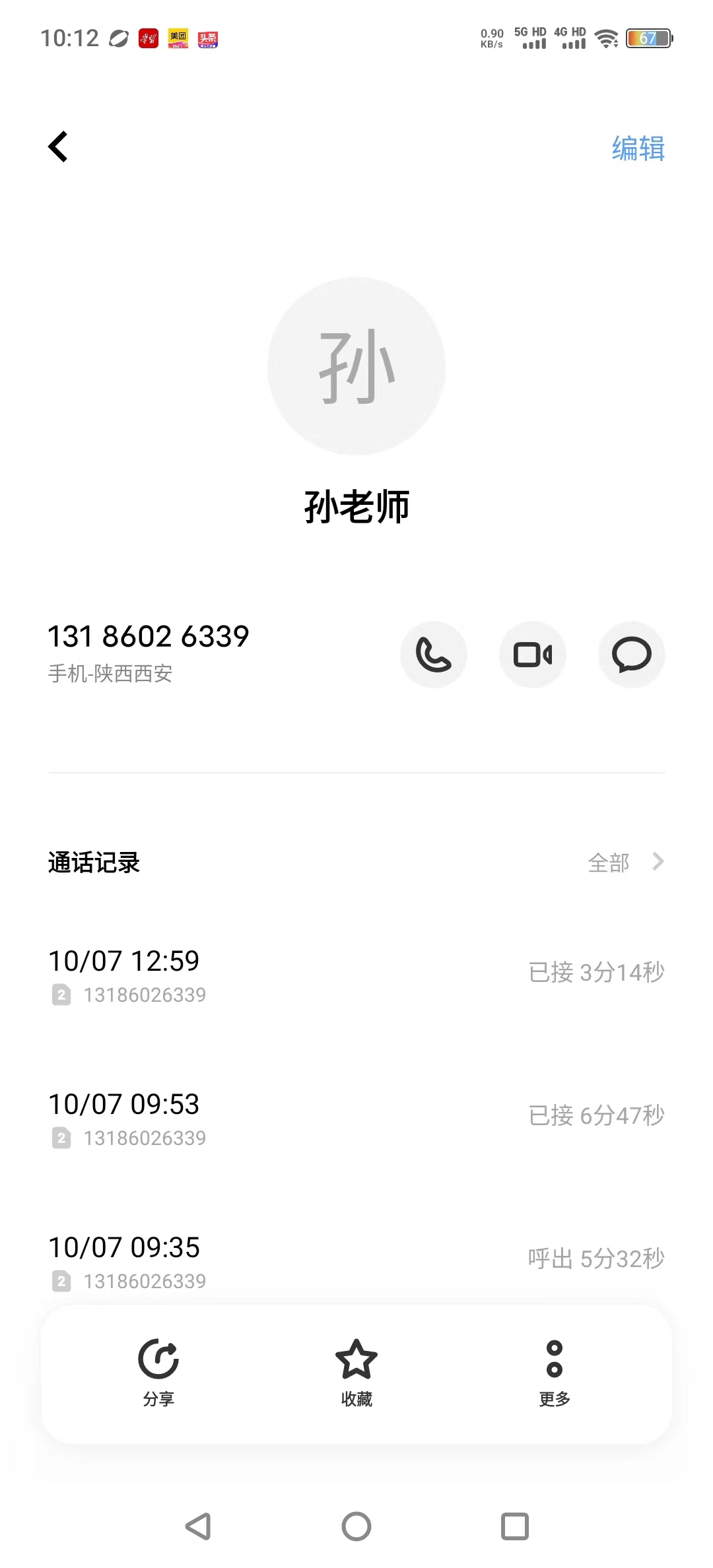The height and width of the screenshot is (1568, 713).
Task: Open the 更多 options menu
Action: (555, 1373)
